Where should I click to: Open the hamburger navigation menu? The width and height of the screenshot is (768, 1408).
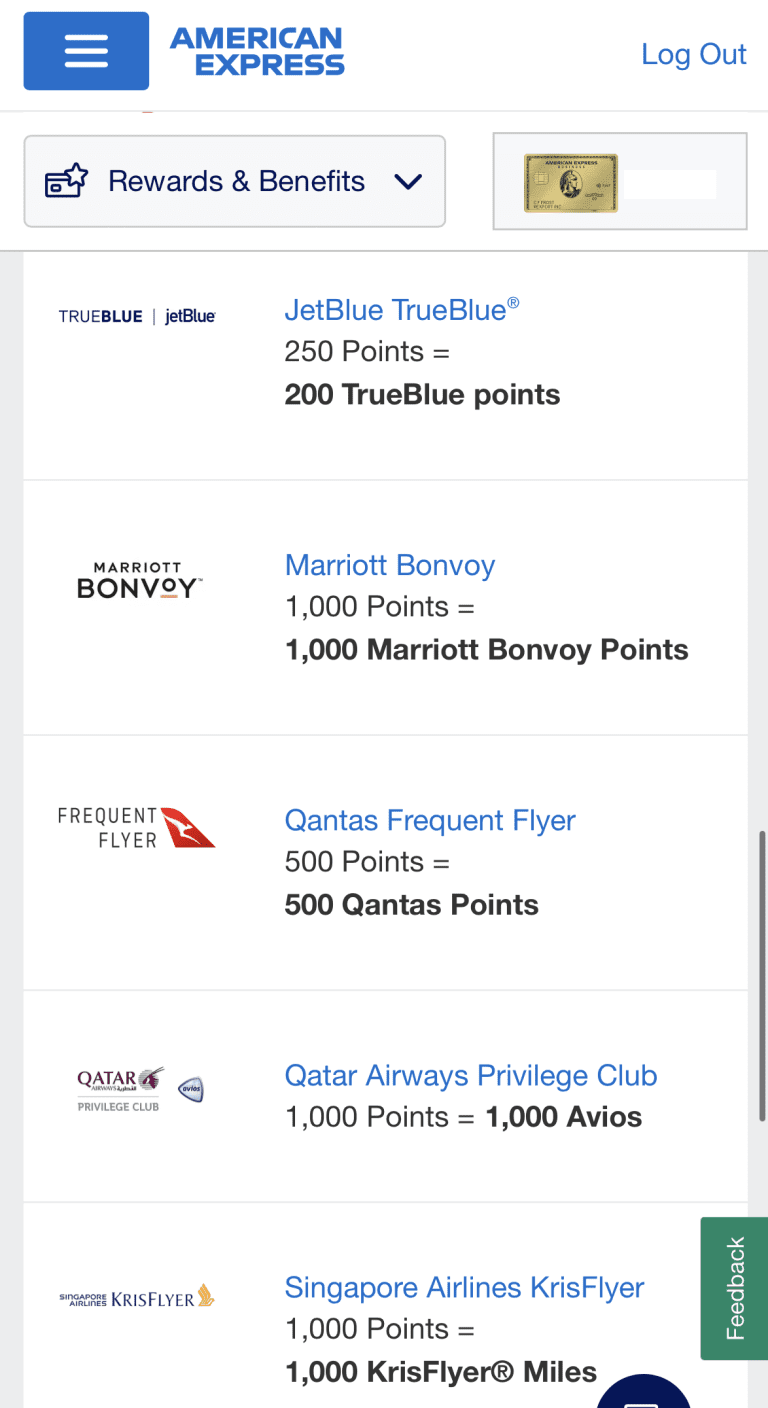pos(85,51)
